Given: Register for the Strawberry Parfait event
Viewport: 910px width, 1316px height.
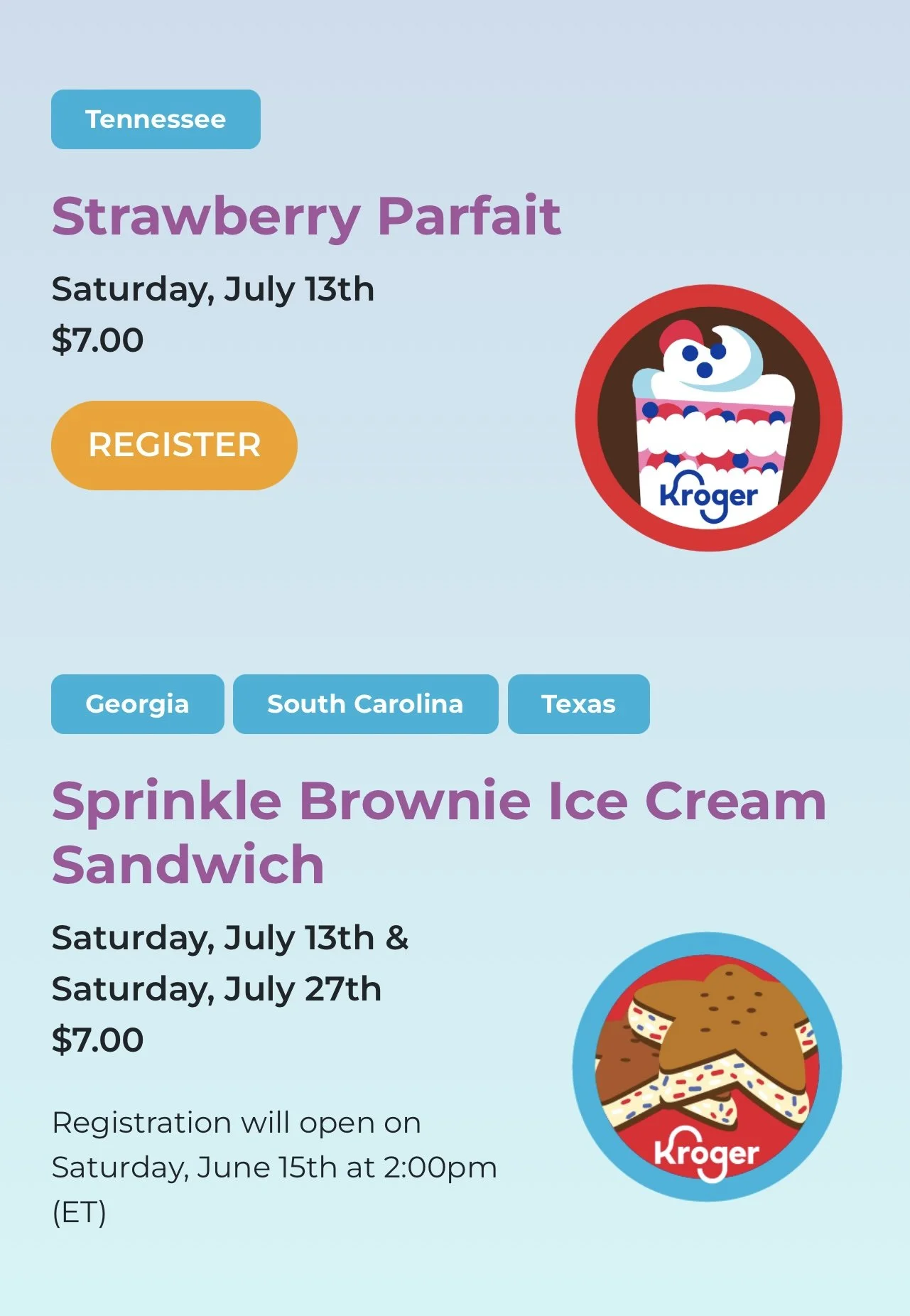Looking at the screenshot, I should click(x=174, y=446).
